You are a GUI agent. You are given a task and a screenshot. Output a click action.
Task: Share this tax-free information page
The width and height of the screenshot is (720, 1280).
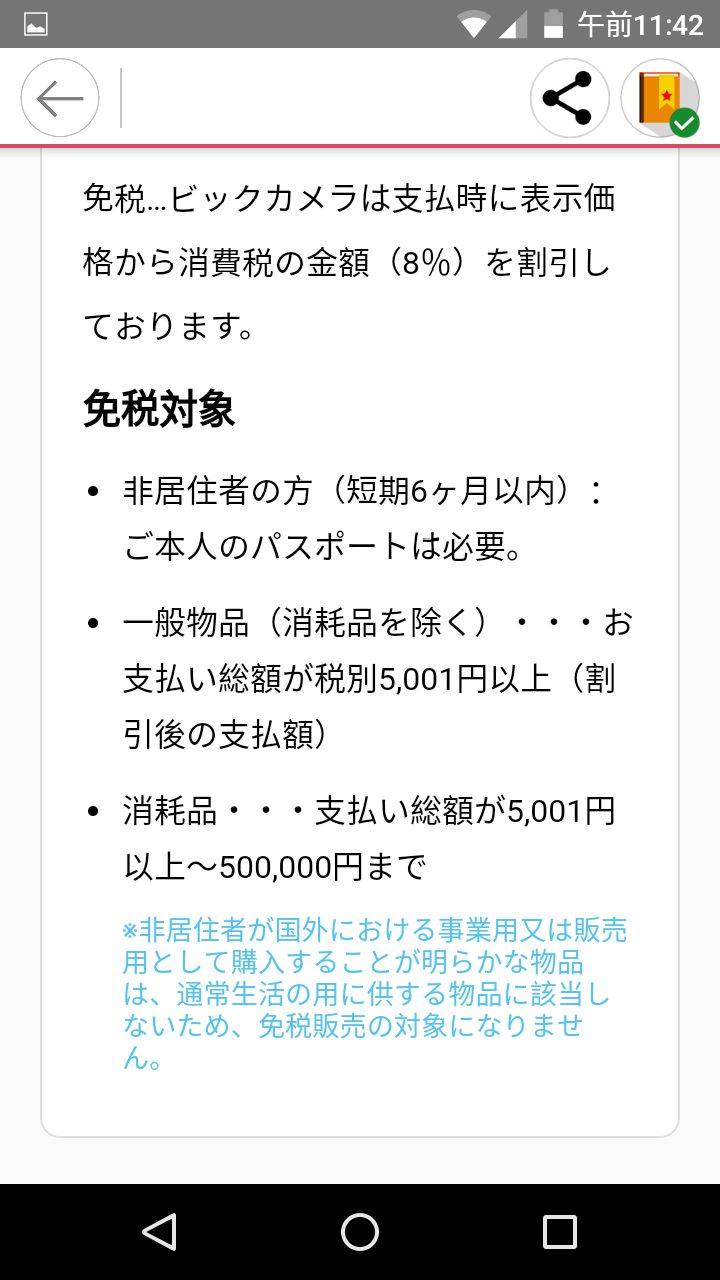(569, 98)
